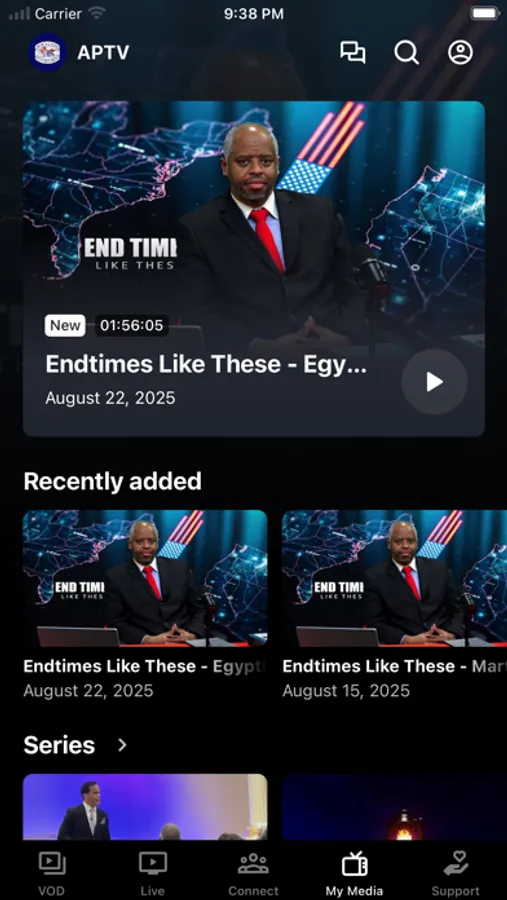Switch to the VOD tab
The image size is (507, 900).
(52, 874)
